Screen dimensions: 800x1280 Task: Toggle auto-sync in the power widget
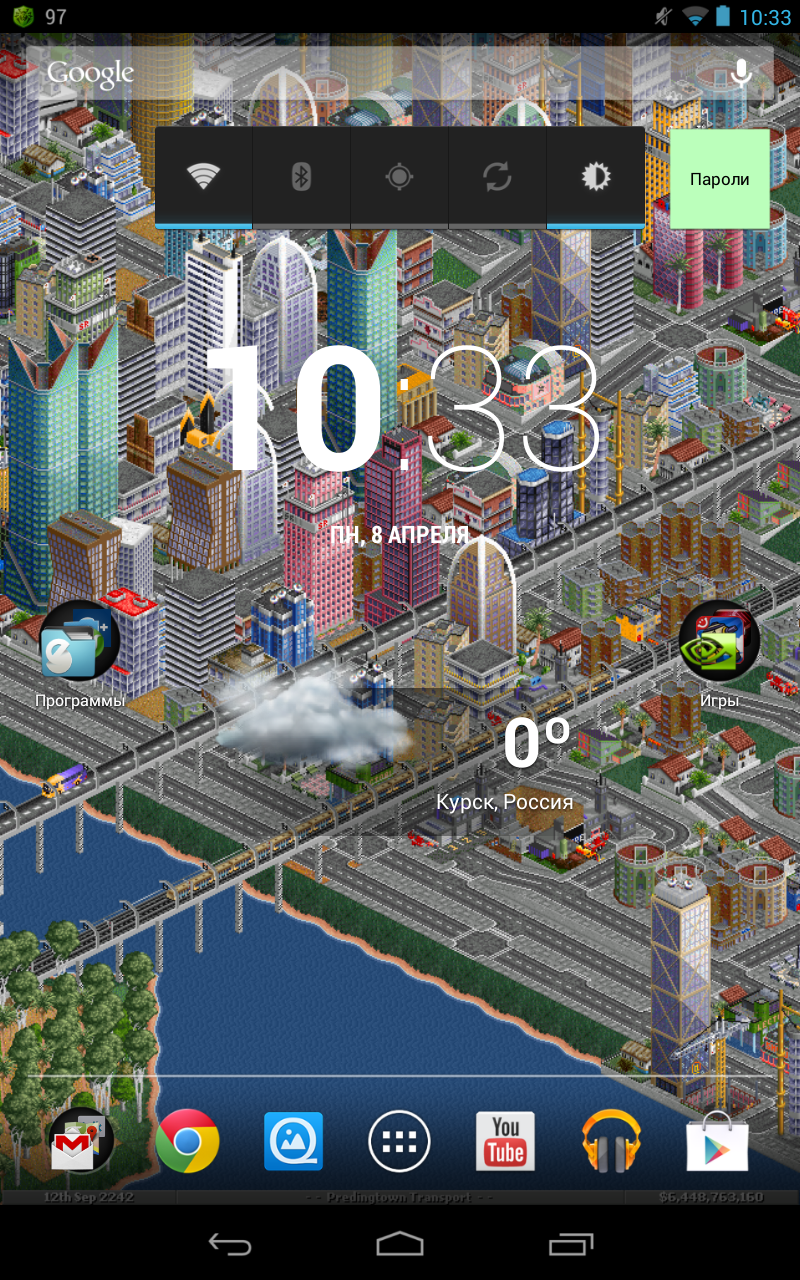tap(497, 177)
